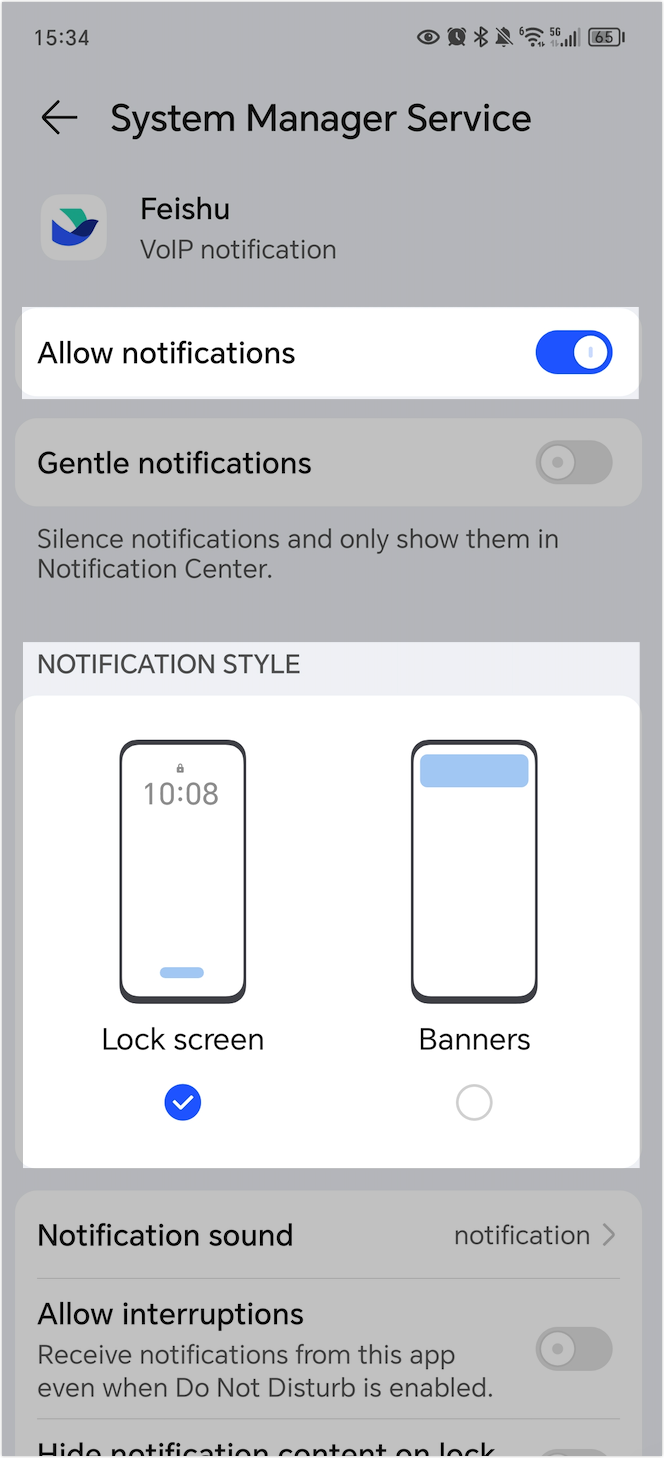Viewport: 664px width, 1458px height.
Task: Deselect the Lock screen notification style
Action: 183,1102
